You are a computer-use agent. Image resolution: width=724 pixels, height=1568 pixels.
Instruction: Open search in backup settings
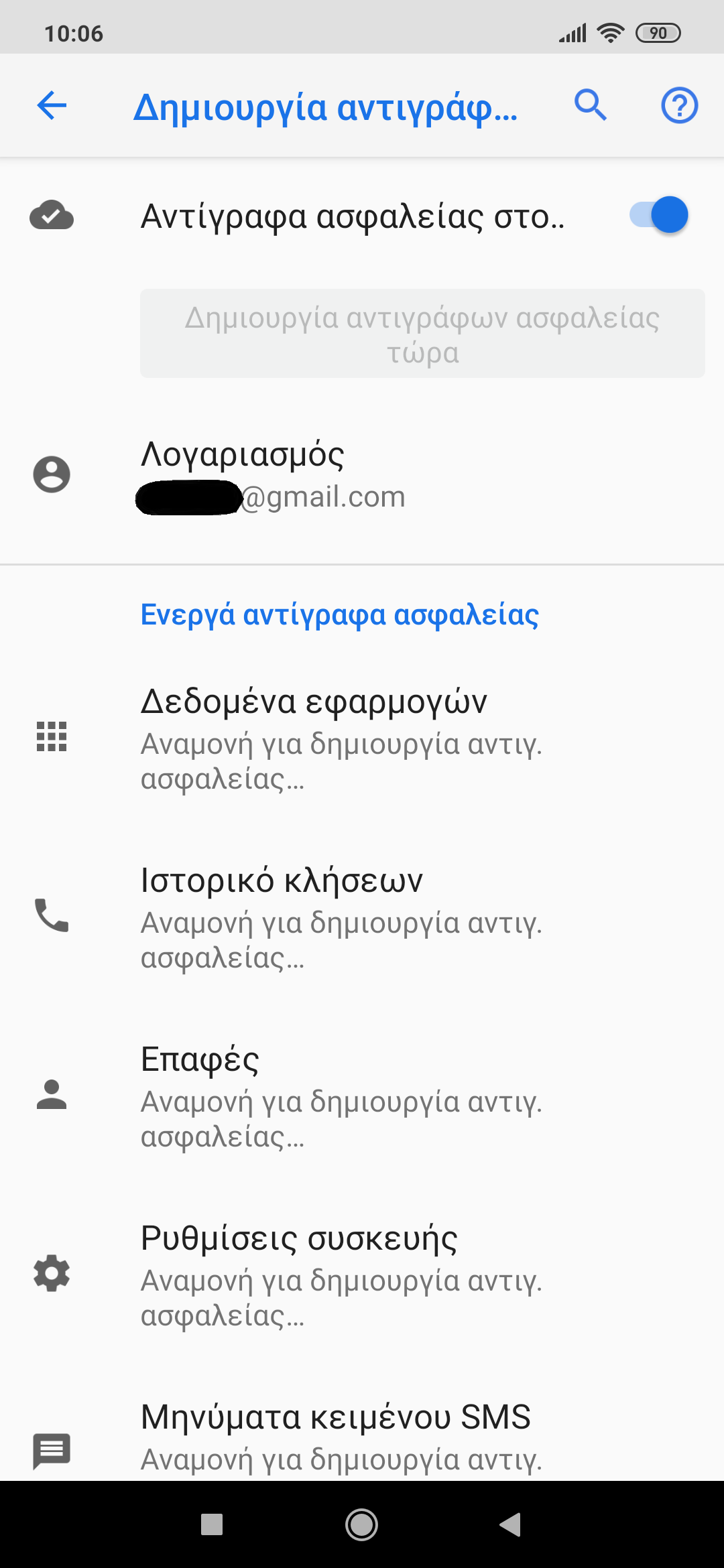(591, 105)
